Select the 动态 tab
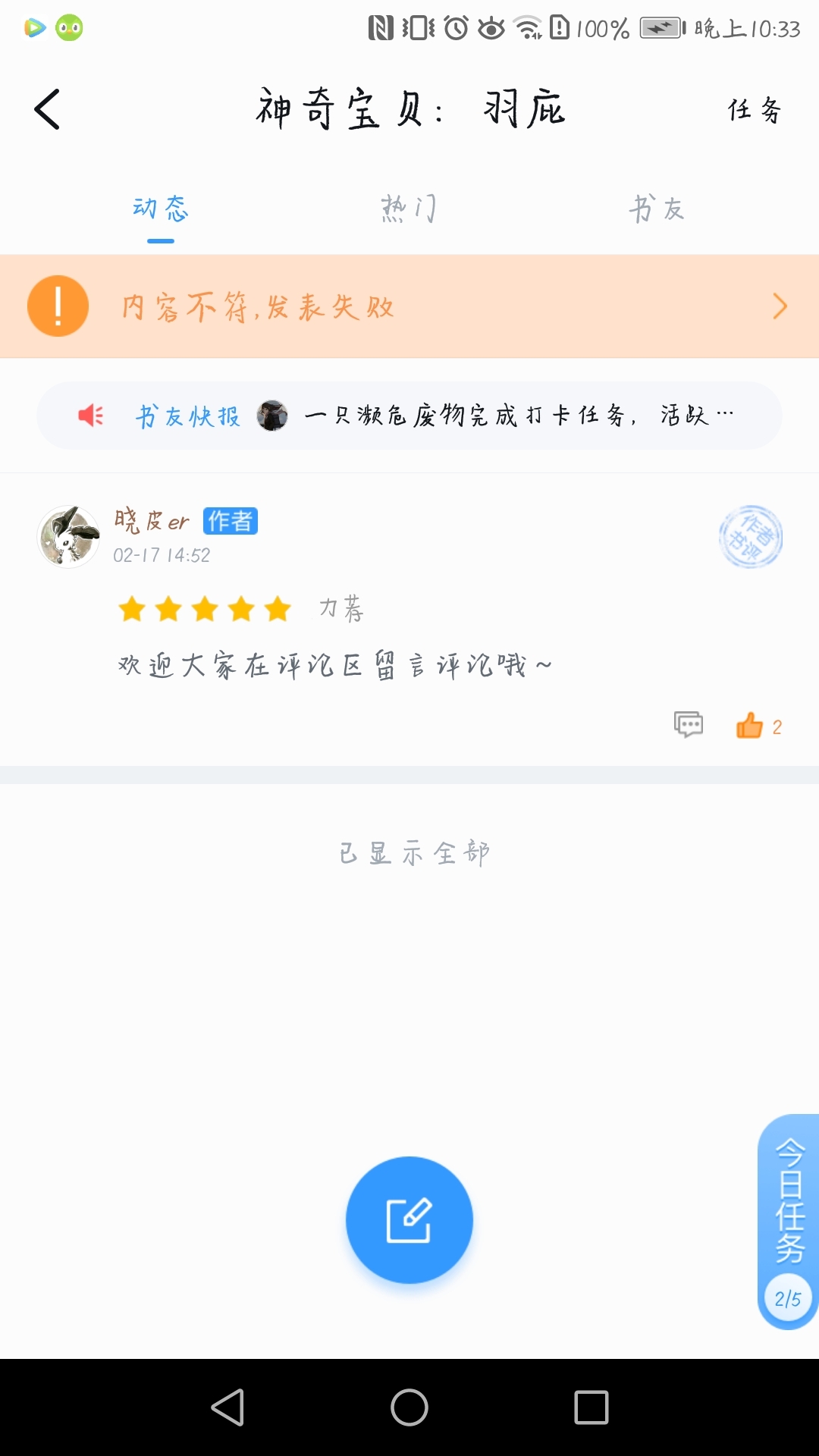The height and width of the screenshot is (1456, 819). tap(161, 209)
